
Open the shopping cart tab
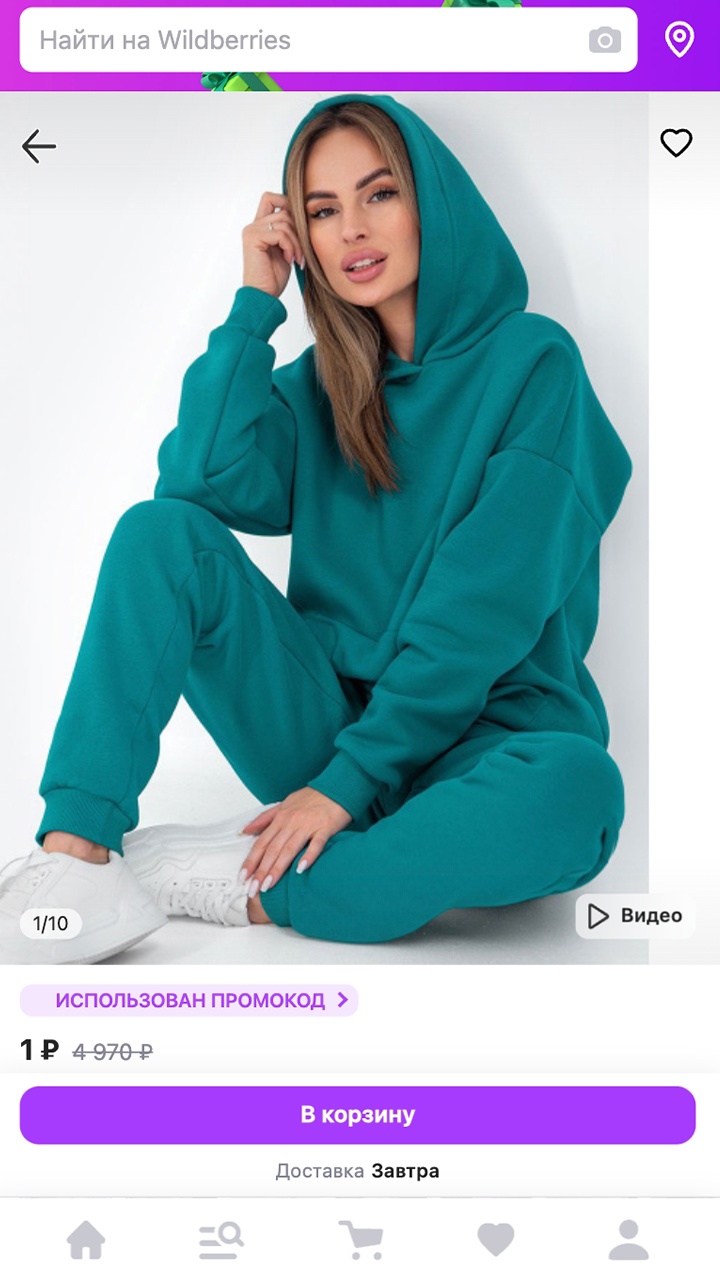click(359, 1240)
